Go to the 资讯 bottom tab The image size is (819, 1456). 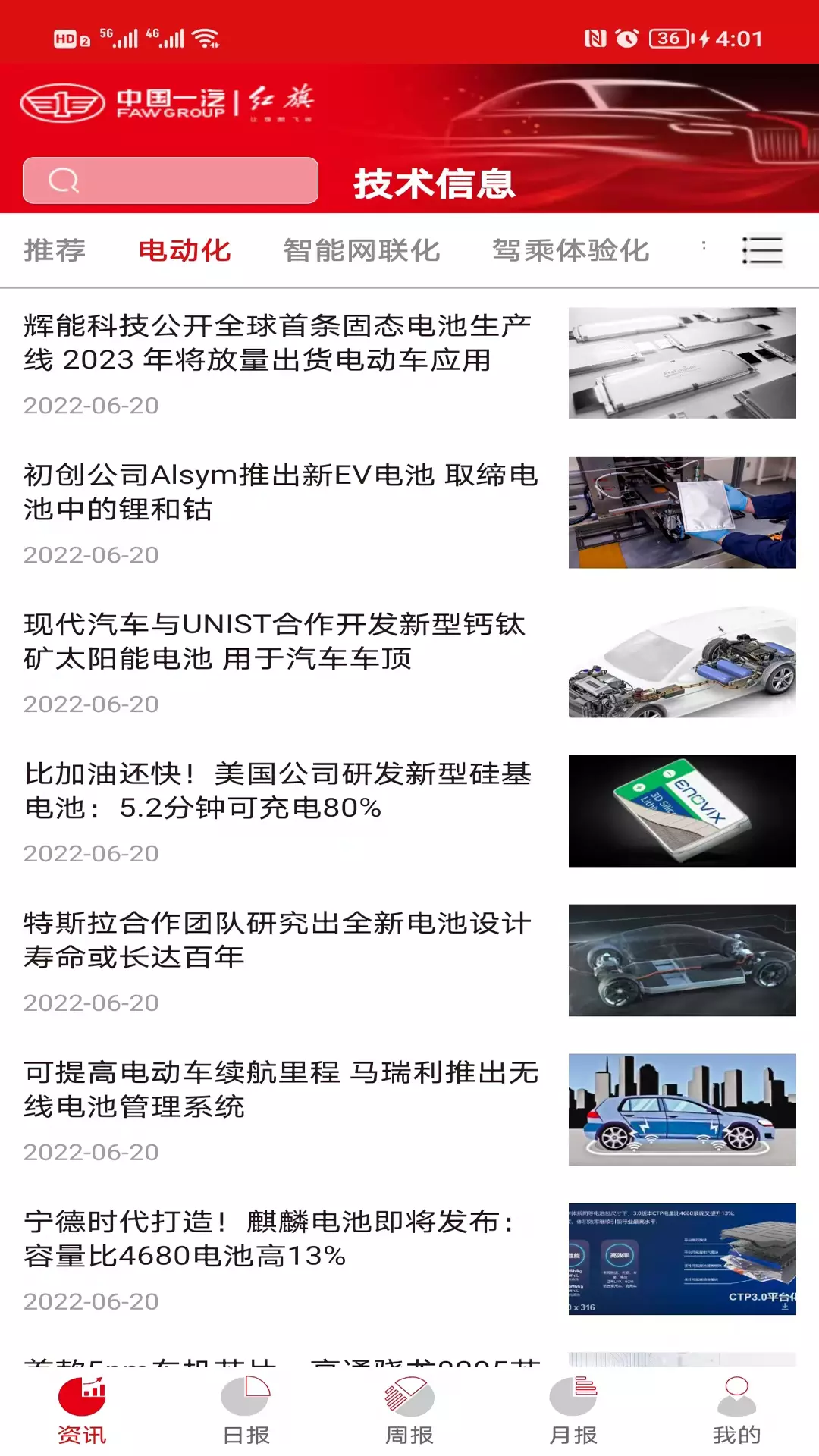coord(82,1411)
